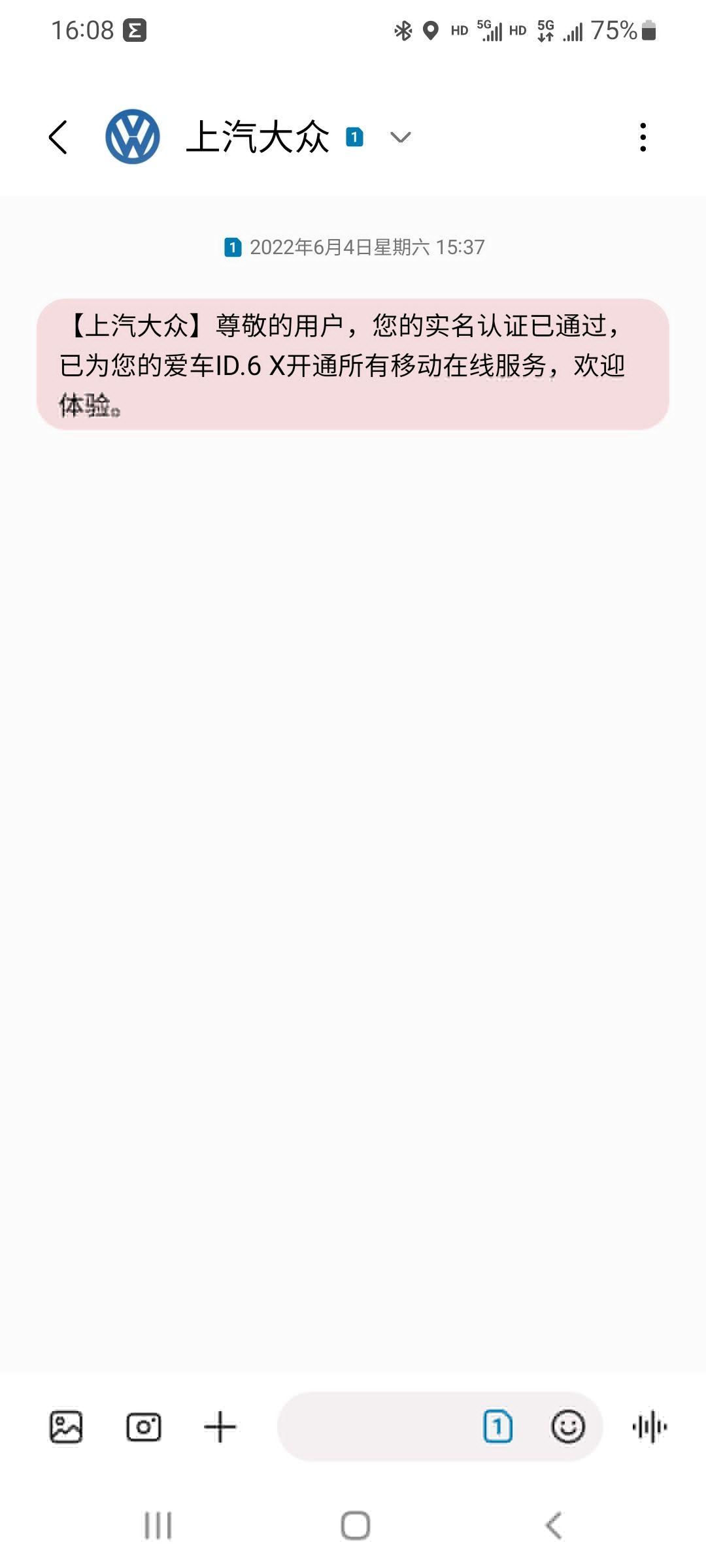
Task: Open the emoji sticker picker
Action: [567, 1426]
